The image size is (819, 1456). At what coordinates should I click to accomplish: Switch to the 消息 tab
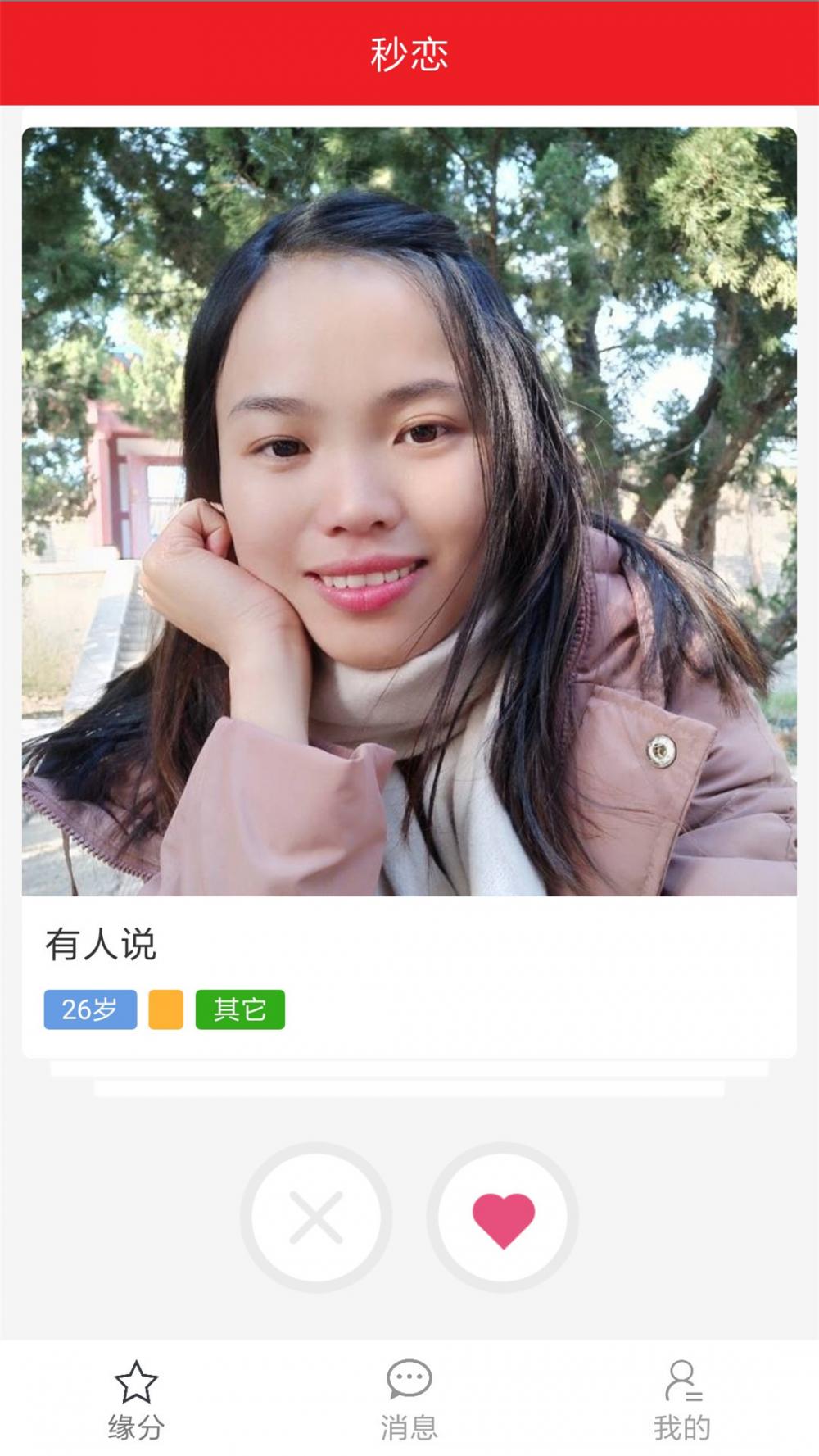point(409,1400)
